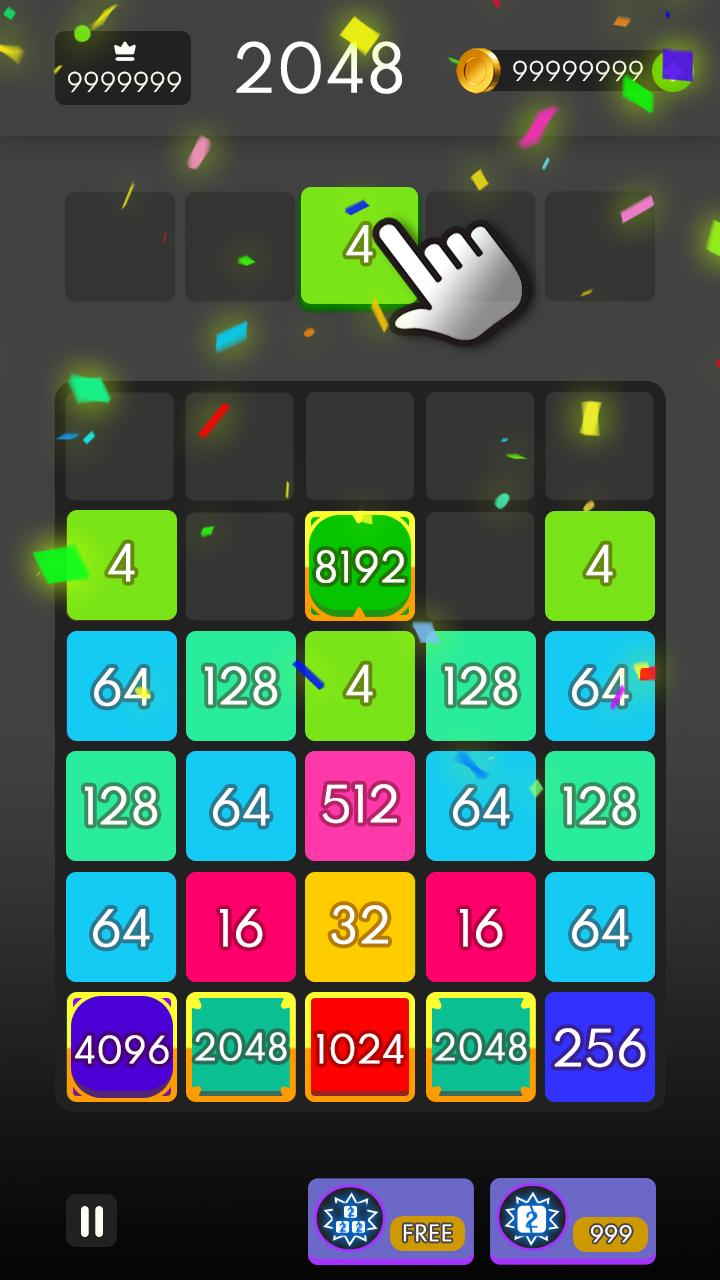Tap the highlighted 8192 tile

pos(359,565)
